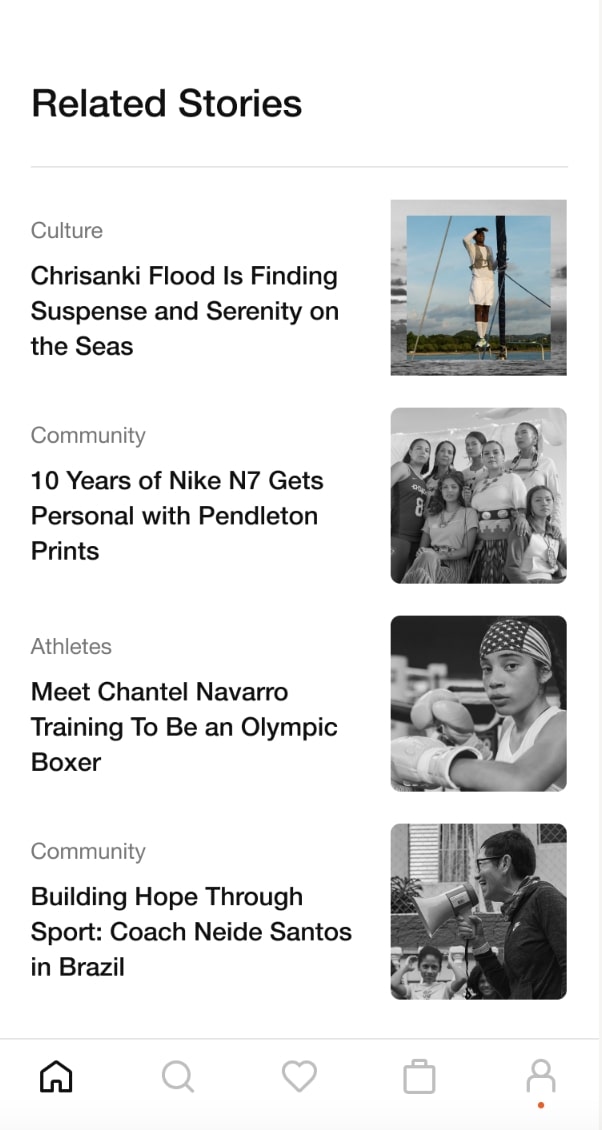Open the Nike N7 Pendleton Prints story
Viewport: 602px width, 1130px height.
(x=175, y=516)
